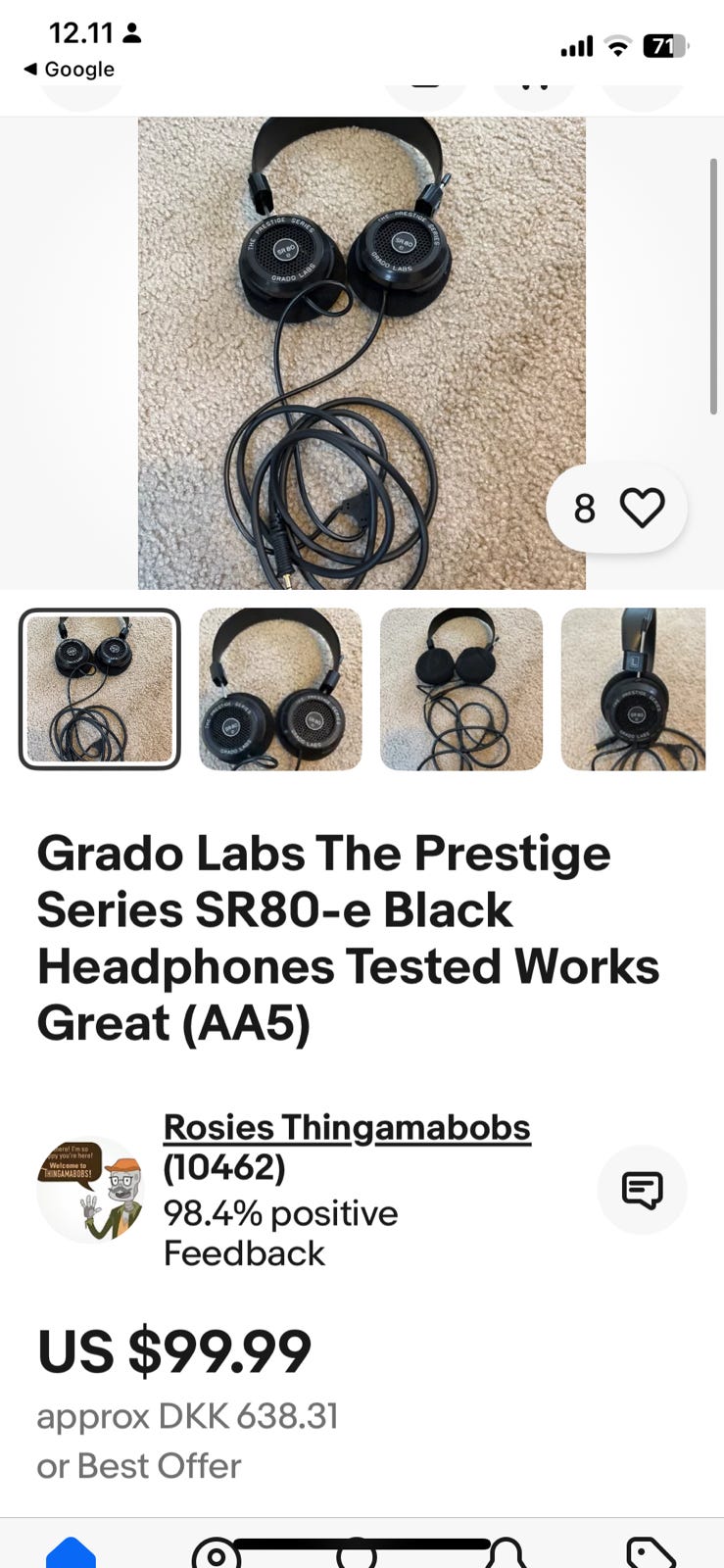The width and height of the screenshot is (724, 1568).
Task: Select the first thumbnail with coiled cable
Action: (99, 689)
